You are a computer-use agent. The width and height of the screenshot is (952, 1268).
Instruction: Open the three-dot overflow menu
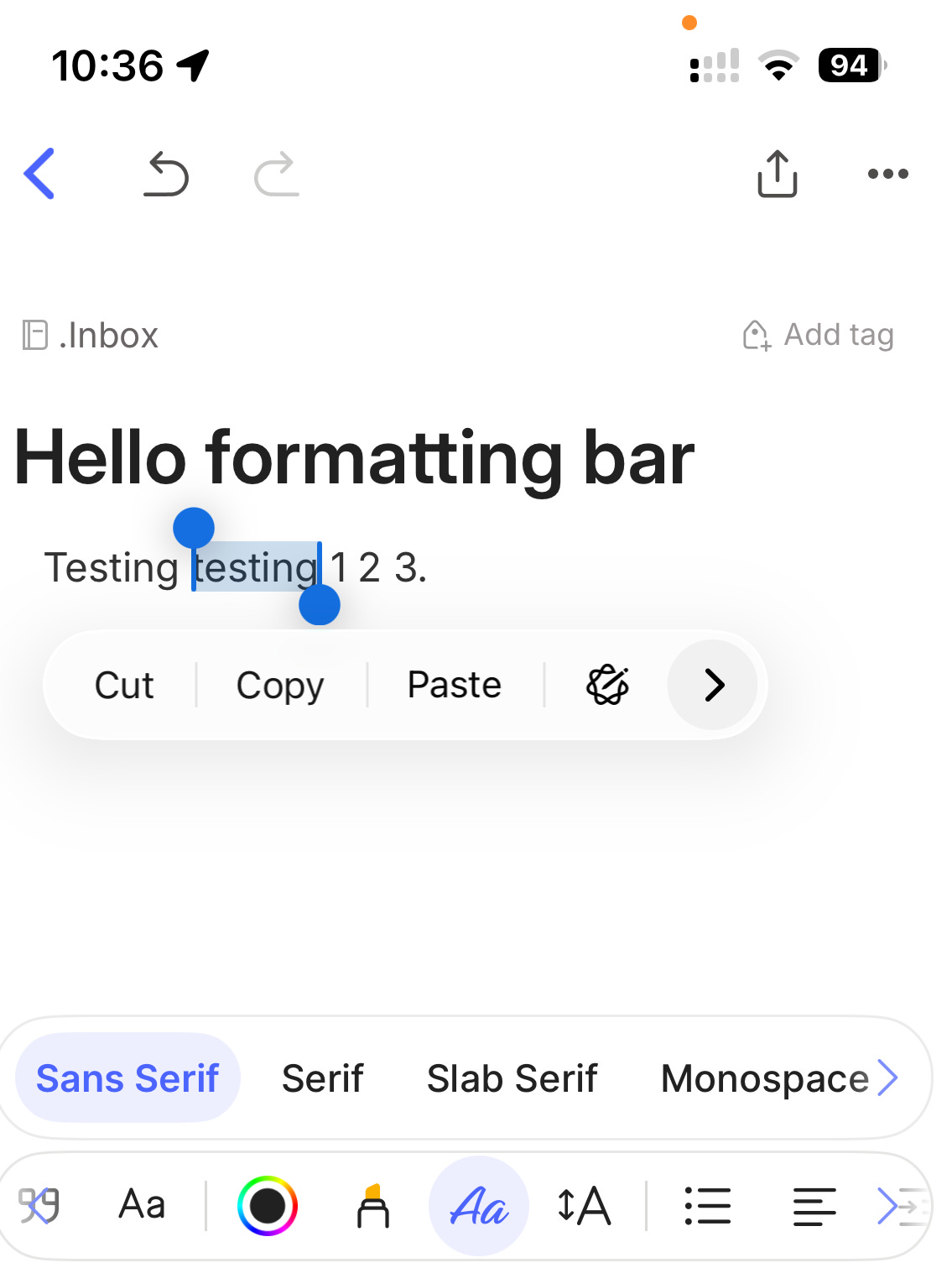[x=887, y=174]
